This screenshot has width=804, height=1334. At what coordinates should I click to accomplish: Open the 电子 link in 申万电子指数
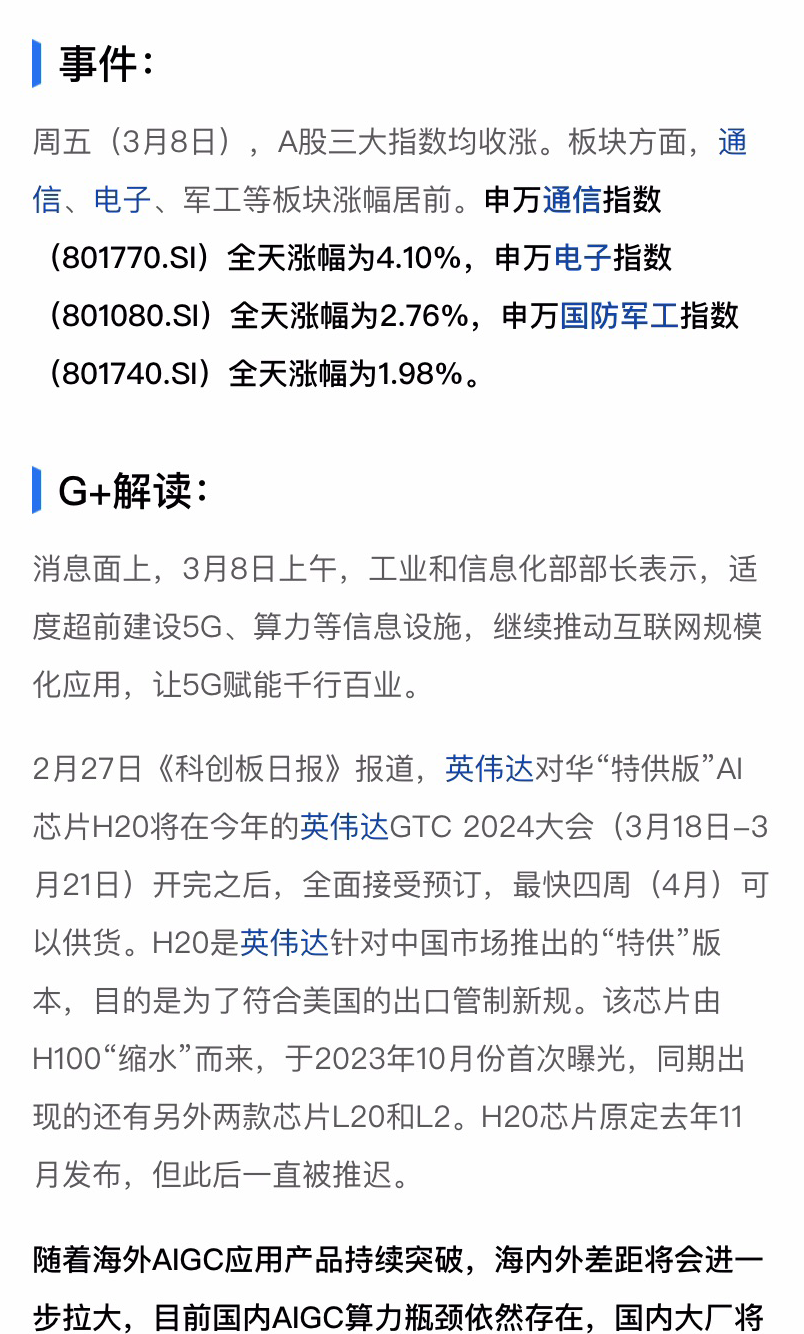(582, 258)
